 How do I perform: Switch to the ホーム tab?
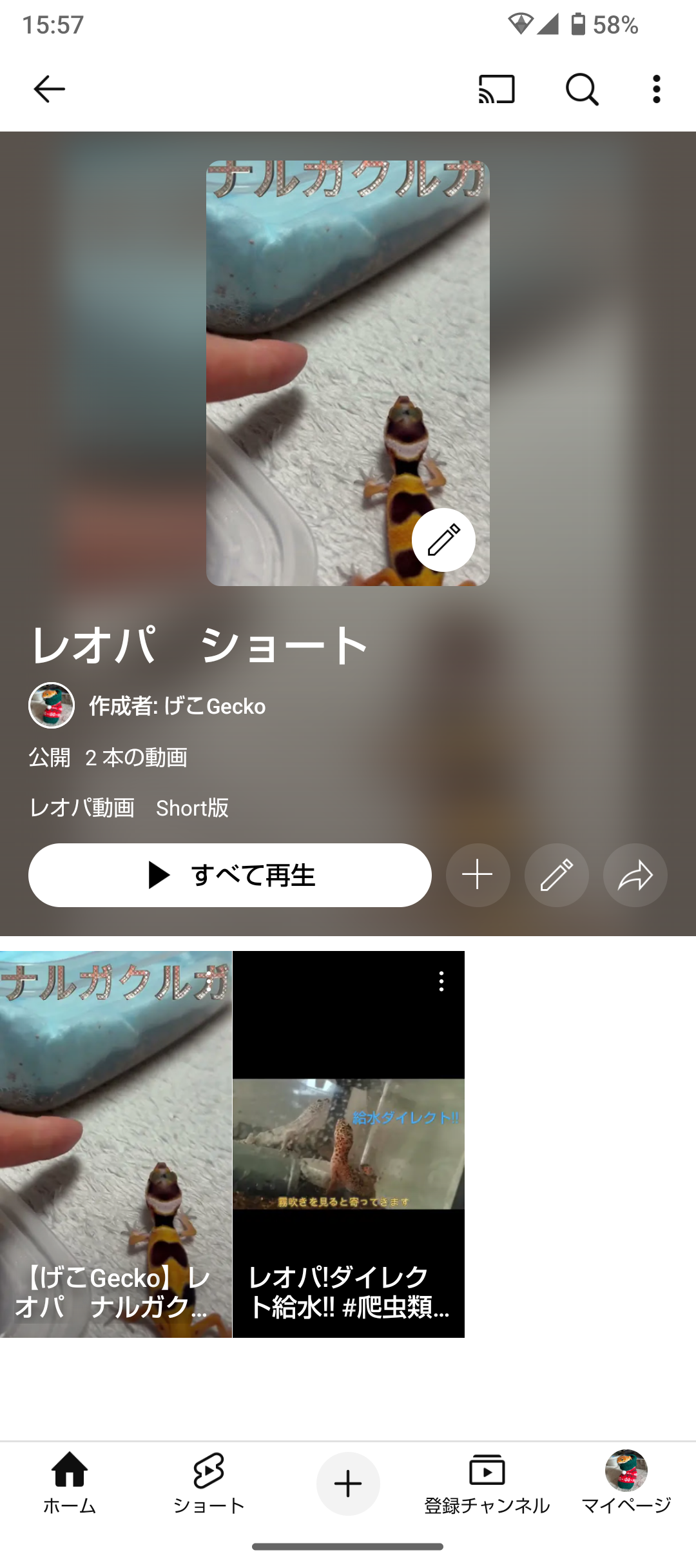(70, 1483)
